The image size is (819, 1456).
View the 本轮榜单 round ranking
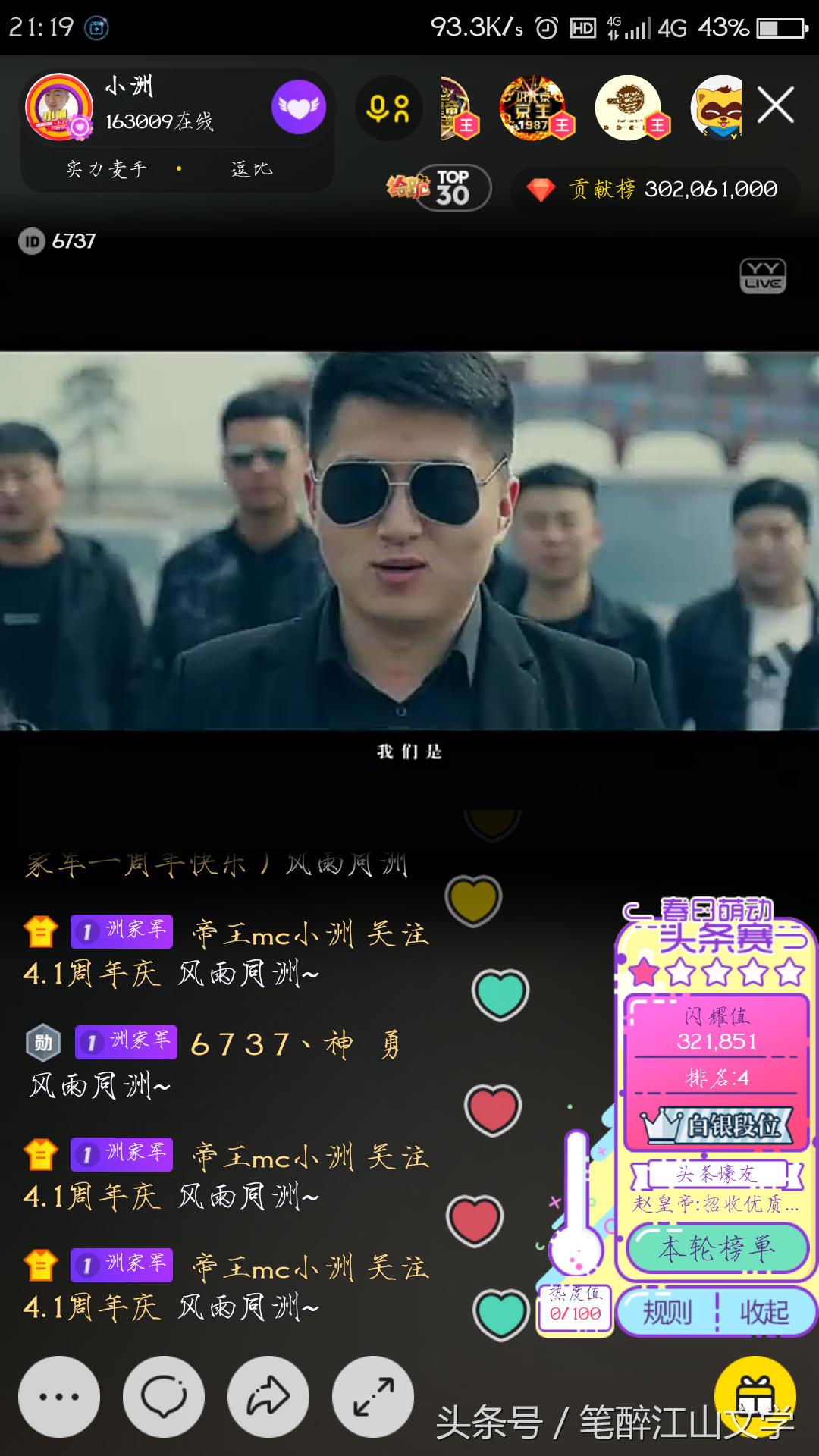[x=717, y=1248]
